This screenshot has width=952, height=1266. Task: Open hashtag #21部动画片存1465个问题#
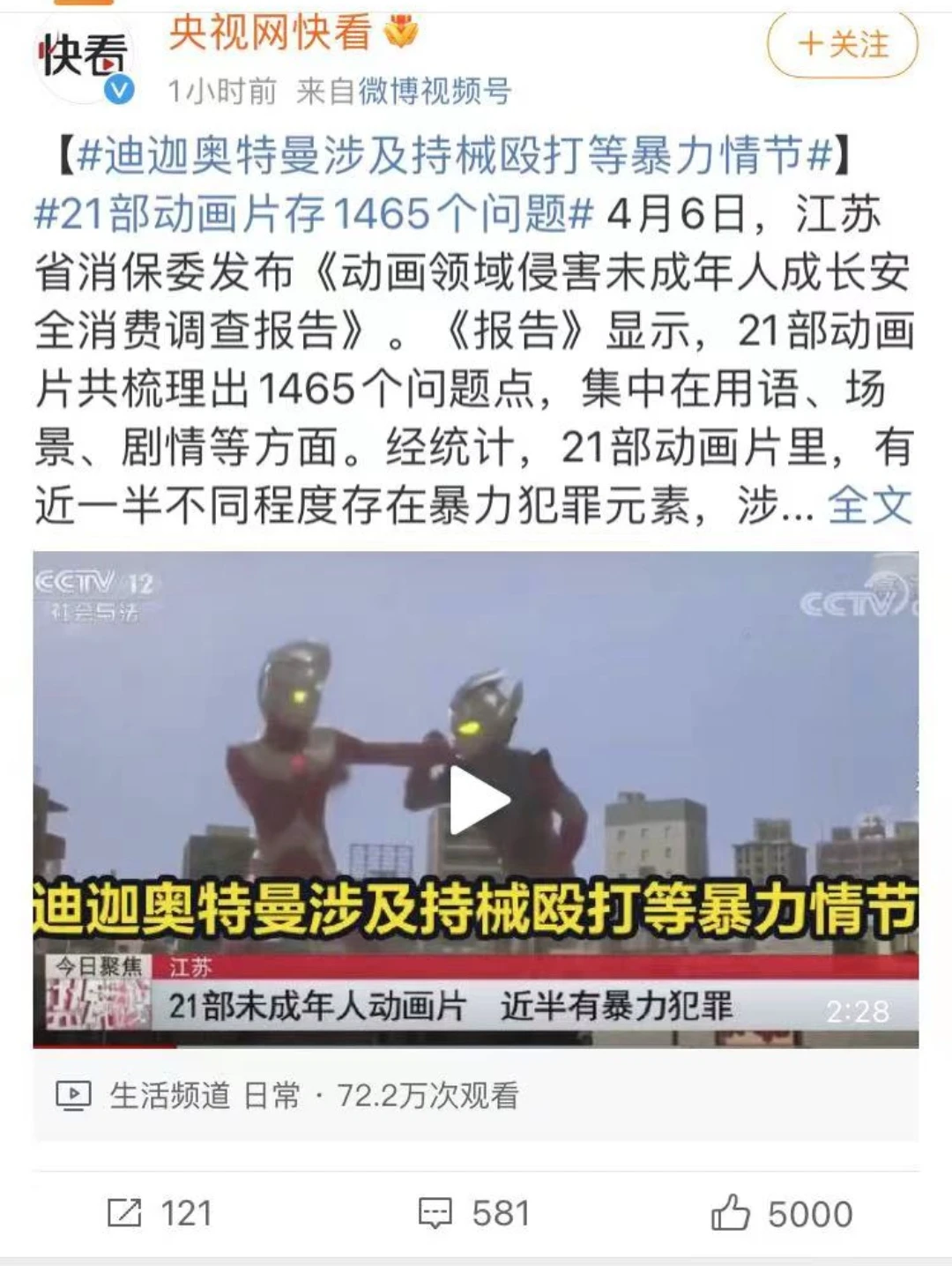pyautogui.click(x=314, y=214)
